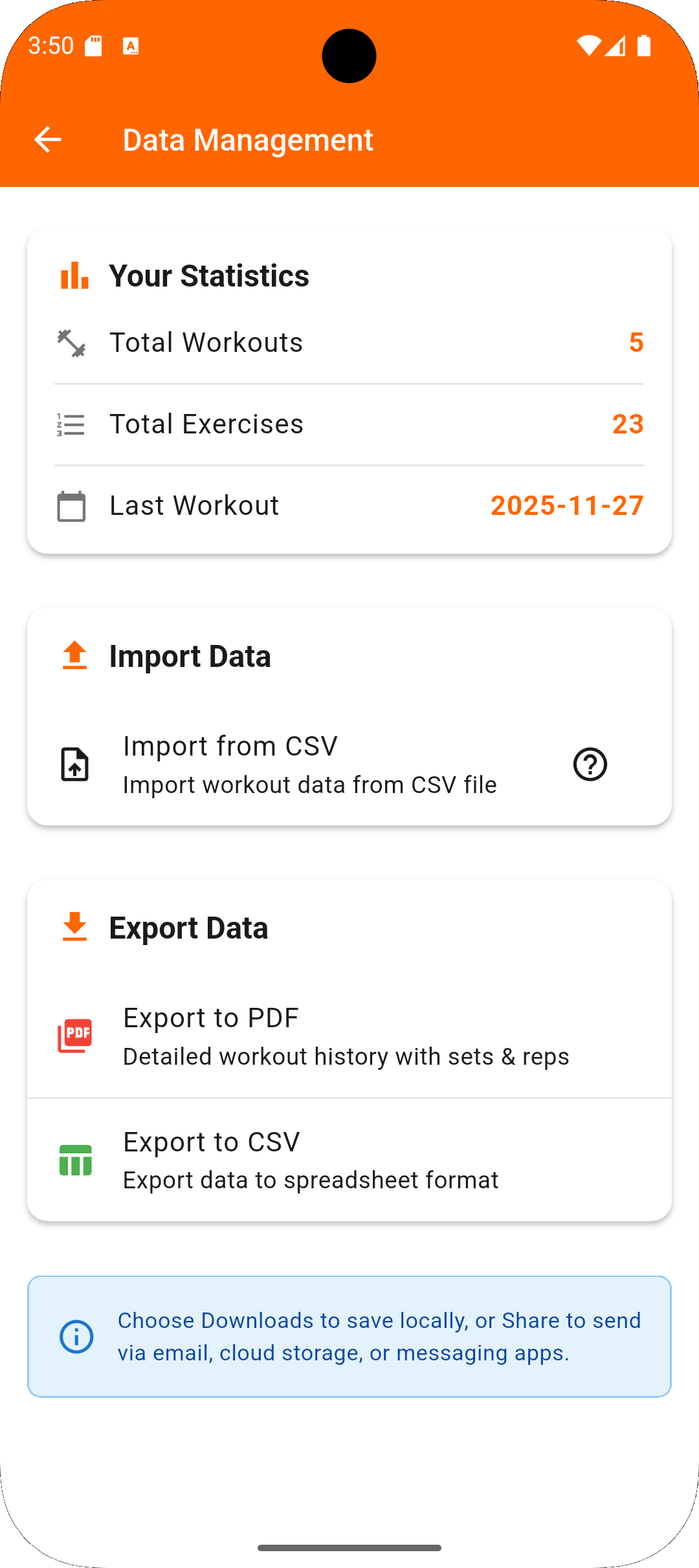Select the Last Workout date 2025-11-27

tap(566, 506)
